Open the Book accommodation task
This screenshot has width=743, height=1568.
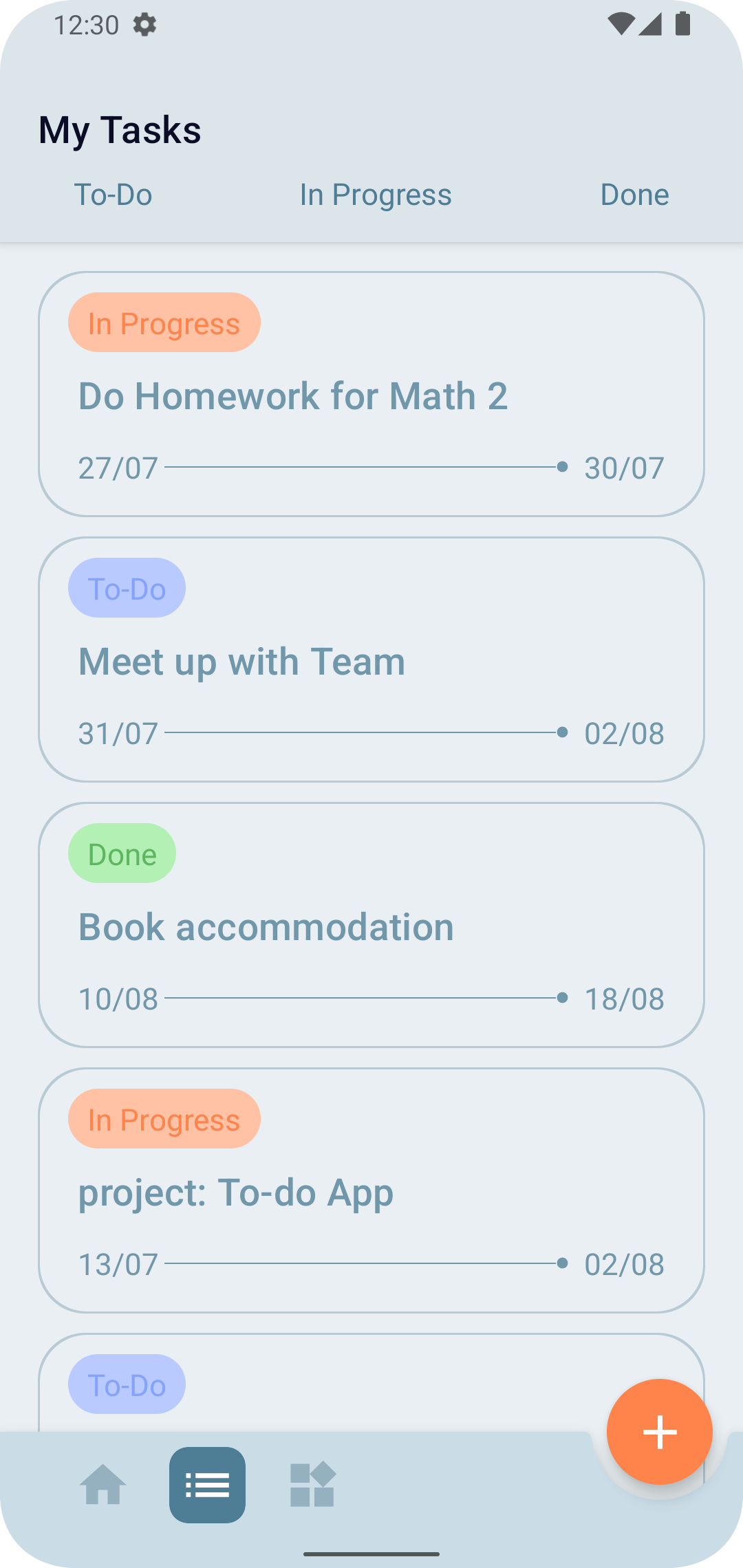[x=371, y=926]
